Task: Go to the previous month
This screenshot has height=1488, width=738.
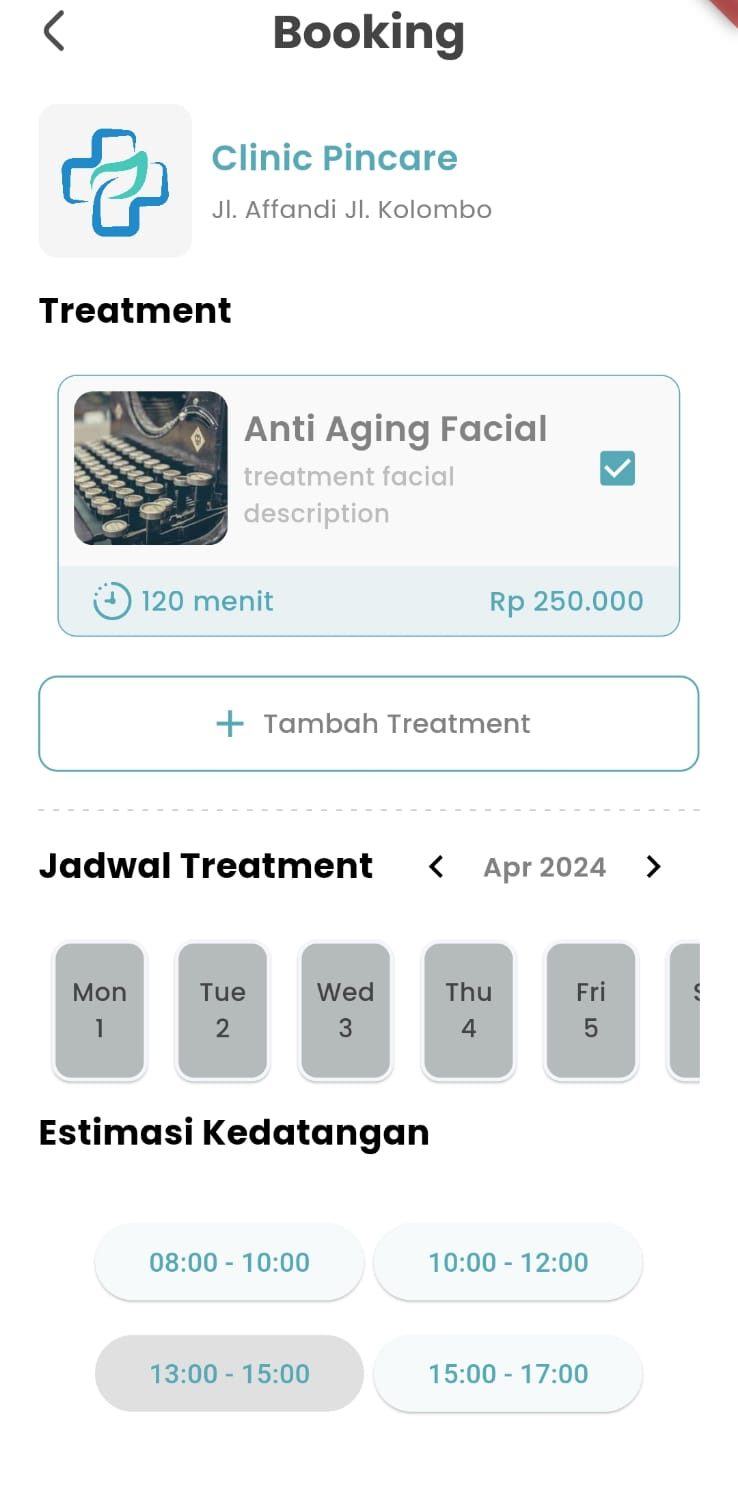Action: tap(436, 867)
